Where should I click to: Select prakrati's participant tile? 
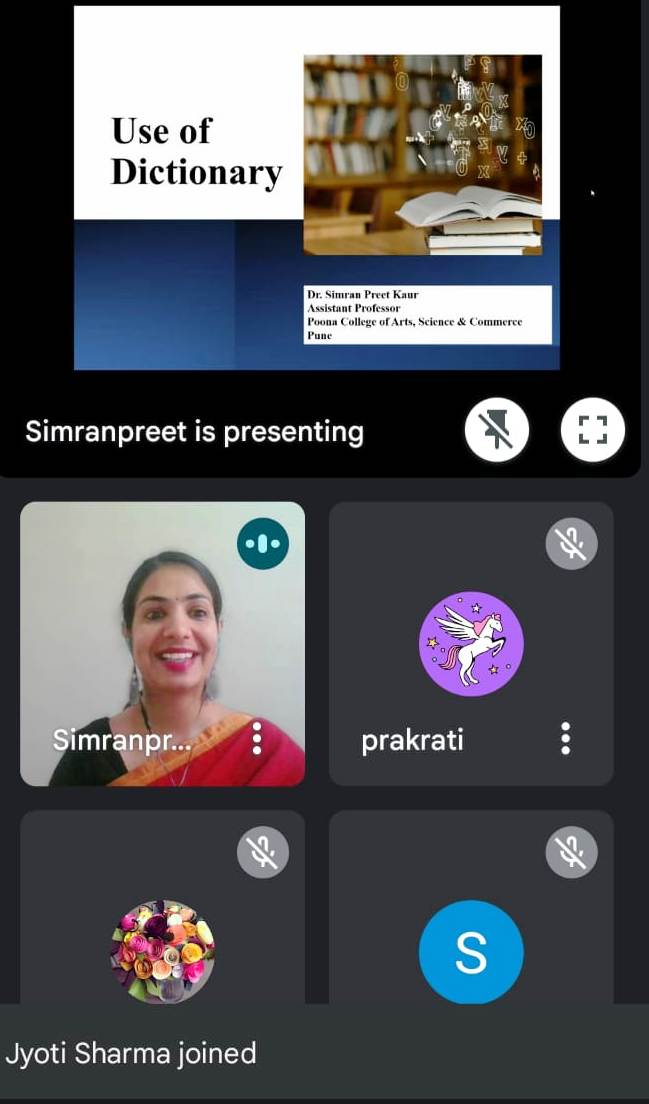pyautogui.click(x=471, y=643)
